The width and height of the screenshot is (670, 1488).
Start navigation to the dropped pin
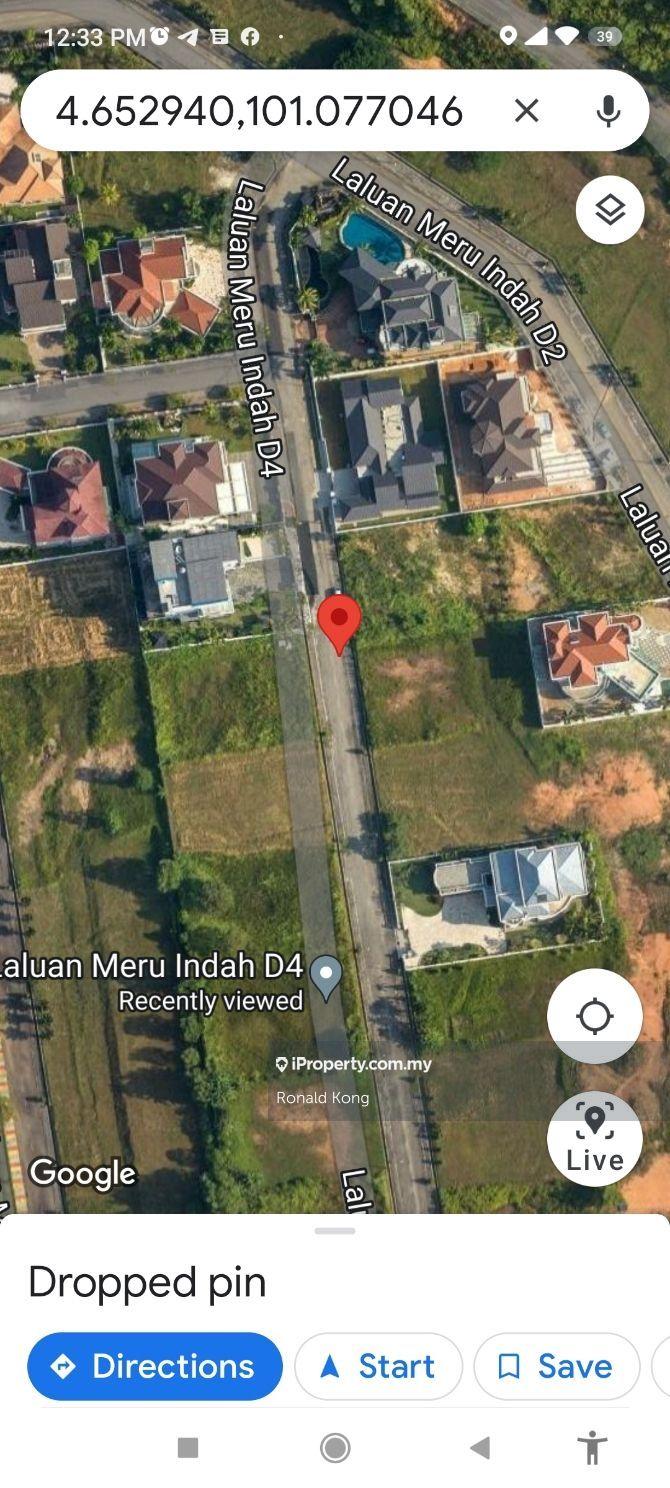(378, 1366)
